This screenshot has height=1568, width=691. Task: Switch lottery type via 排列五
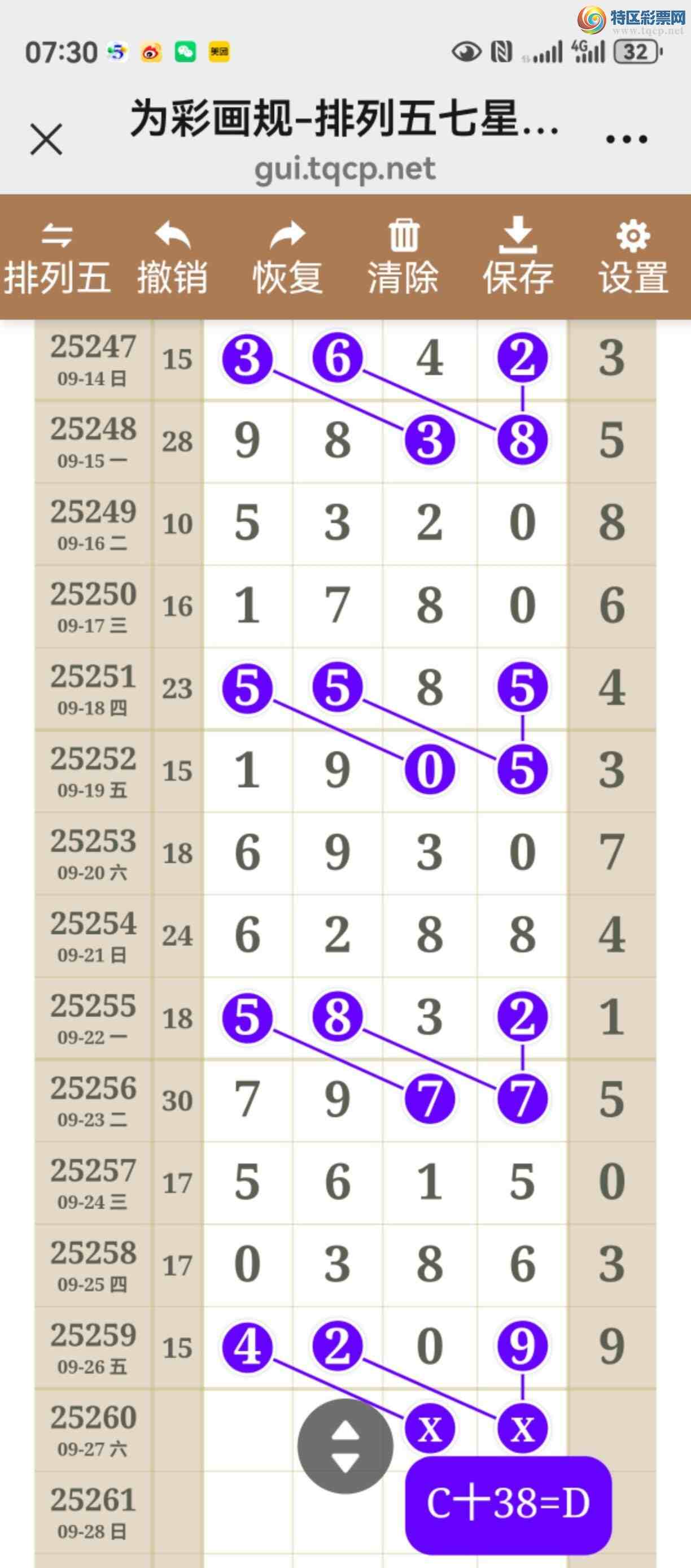pyautogui.click(x=57, y=259)
